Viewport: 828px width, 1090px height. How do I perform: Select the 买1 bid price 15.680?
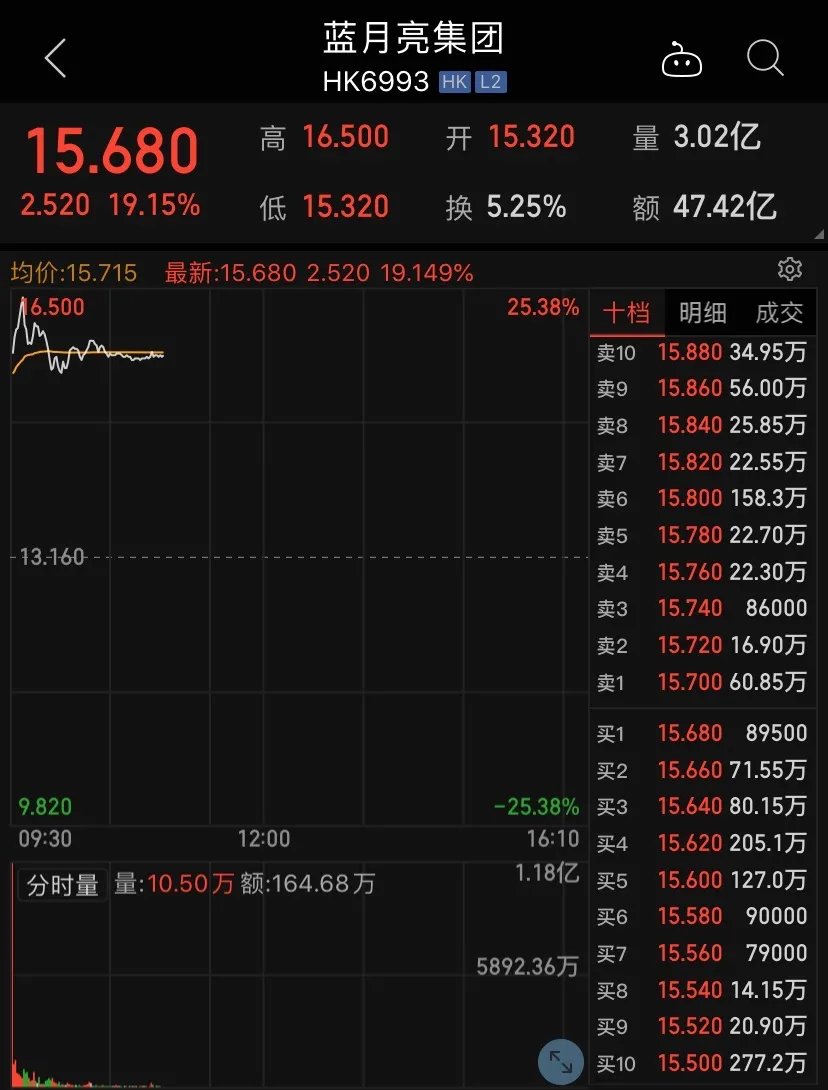click(690, 733)
